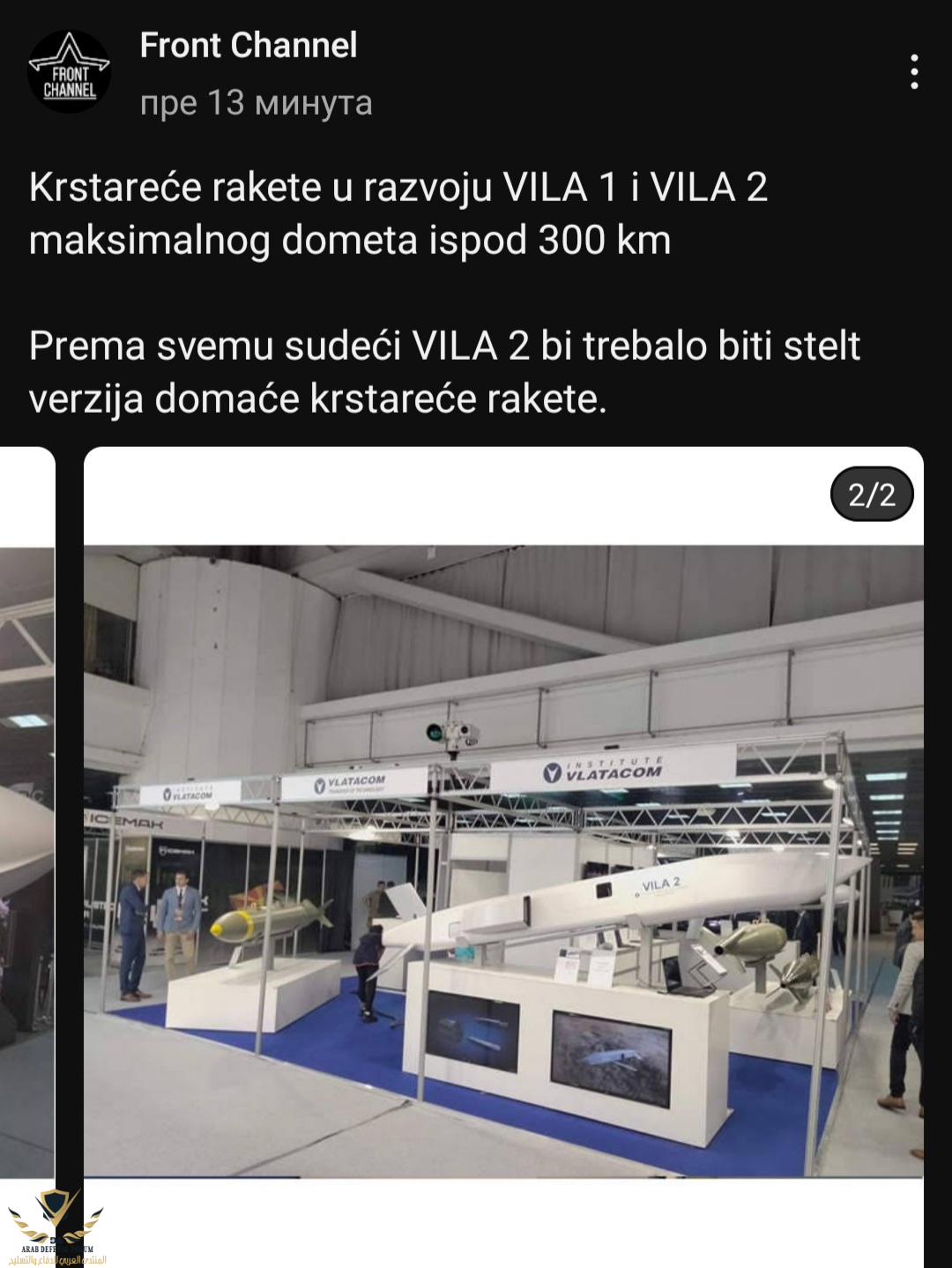Open Front Channel's profile avatar
The height and width of the screenshot is (1268, 952).
click(x=69, y=71)
